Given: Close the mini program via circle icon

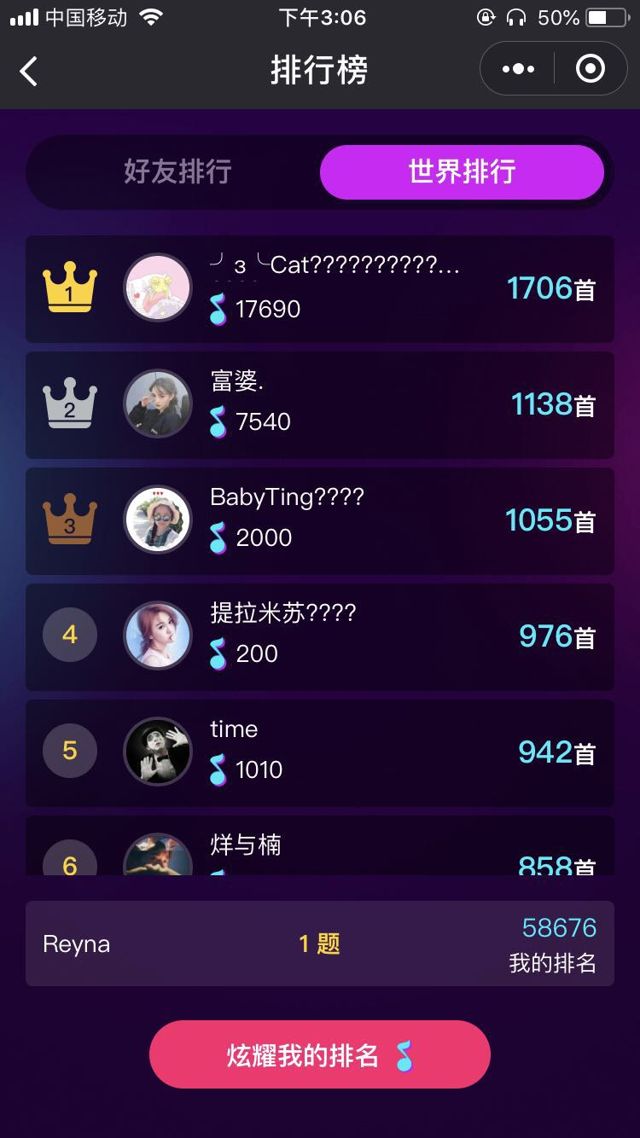Looking at the screenshot, I should click(x=590, y=69).
